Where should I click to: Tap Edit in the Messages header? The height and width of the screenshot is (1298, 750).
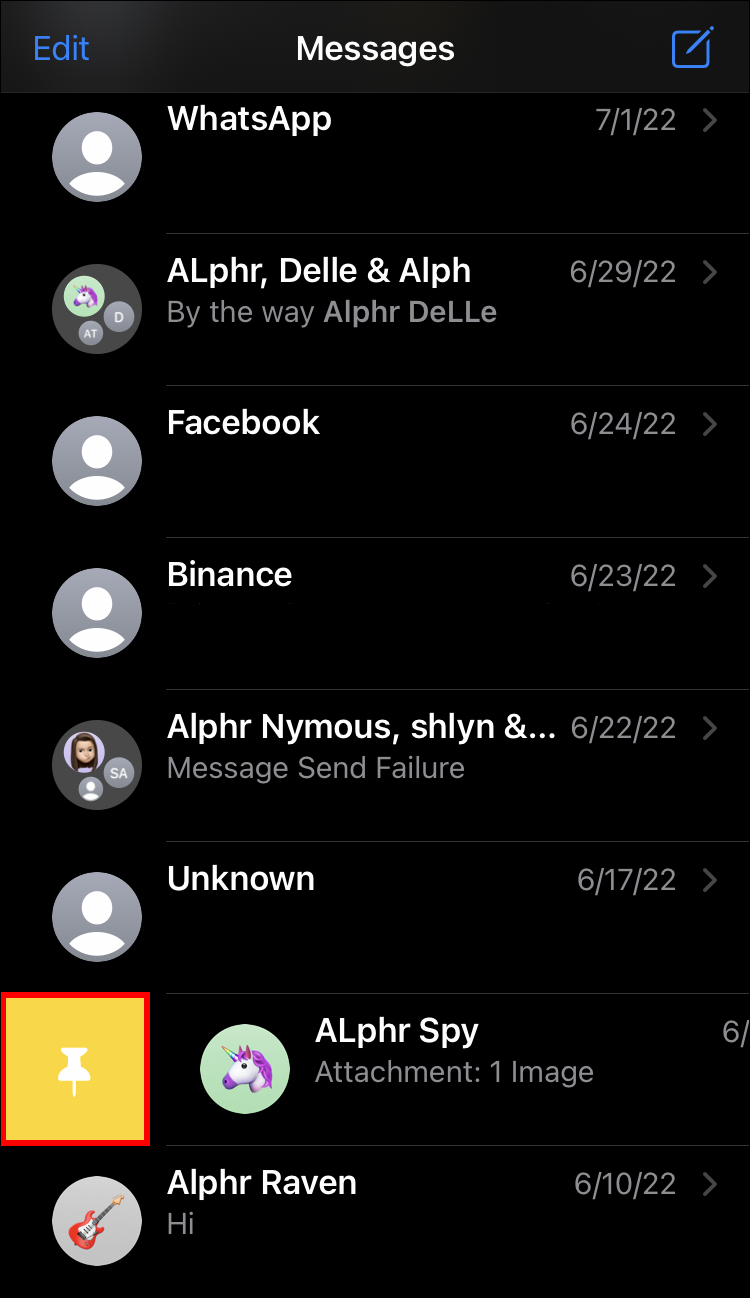coord(61,48)
